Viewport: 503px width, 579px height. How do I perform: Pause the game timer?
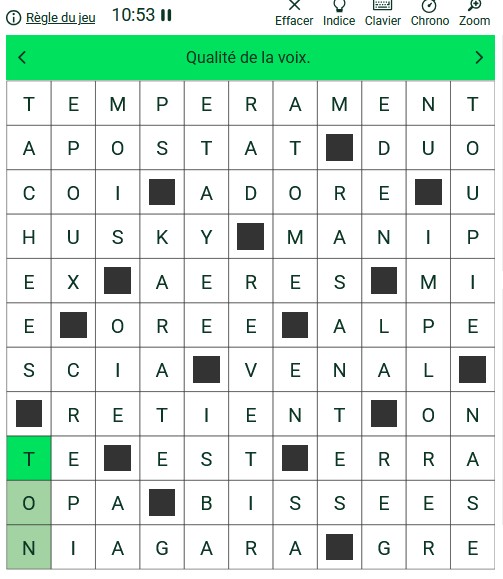tap(166, 15)
